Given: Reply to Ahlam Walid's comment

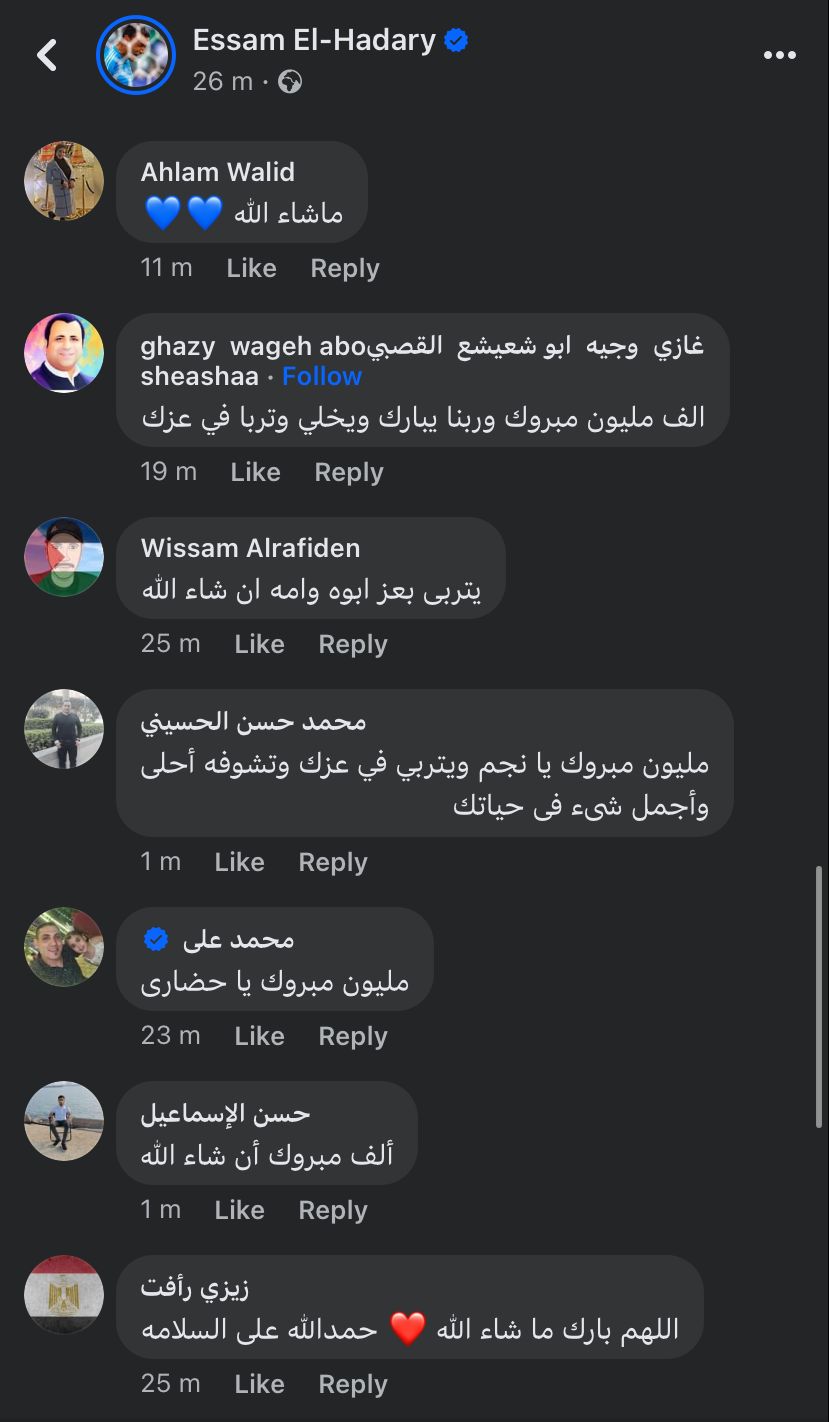Looking at the screenshot, I should pyautogui.click(x=344, y=268).
